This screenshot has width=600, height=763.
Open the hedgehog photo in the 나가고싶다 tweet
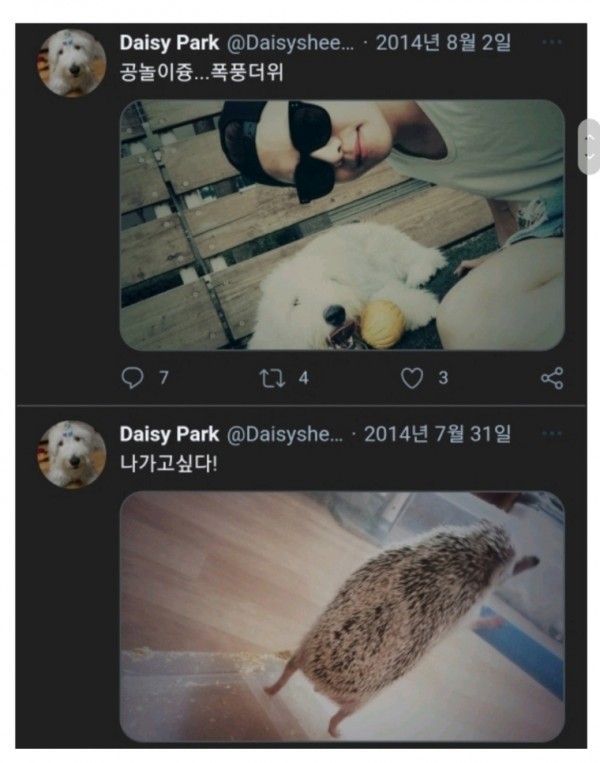click(x=342, y=615)
